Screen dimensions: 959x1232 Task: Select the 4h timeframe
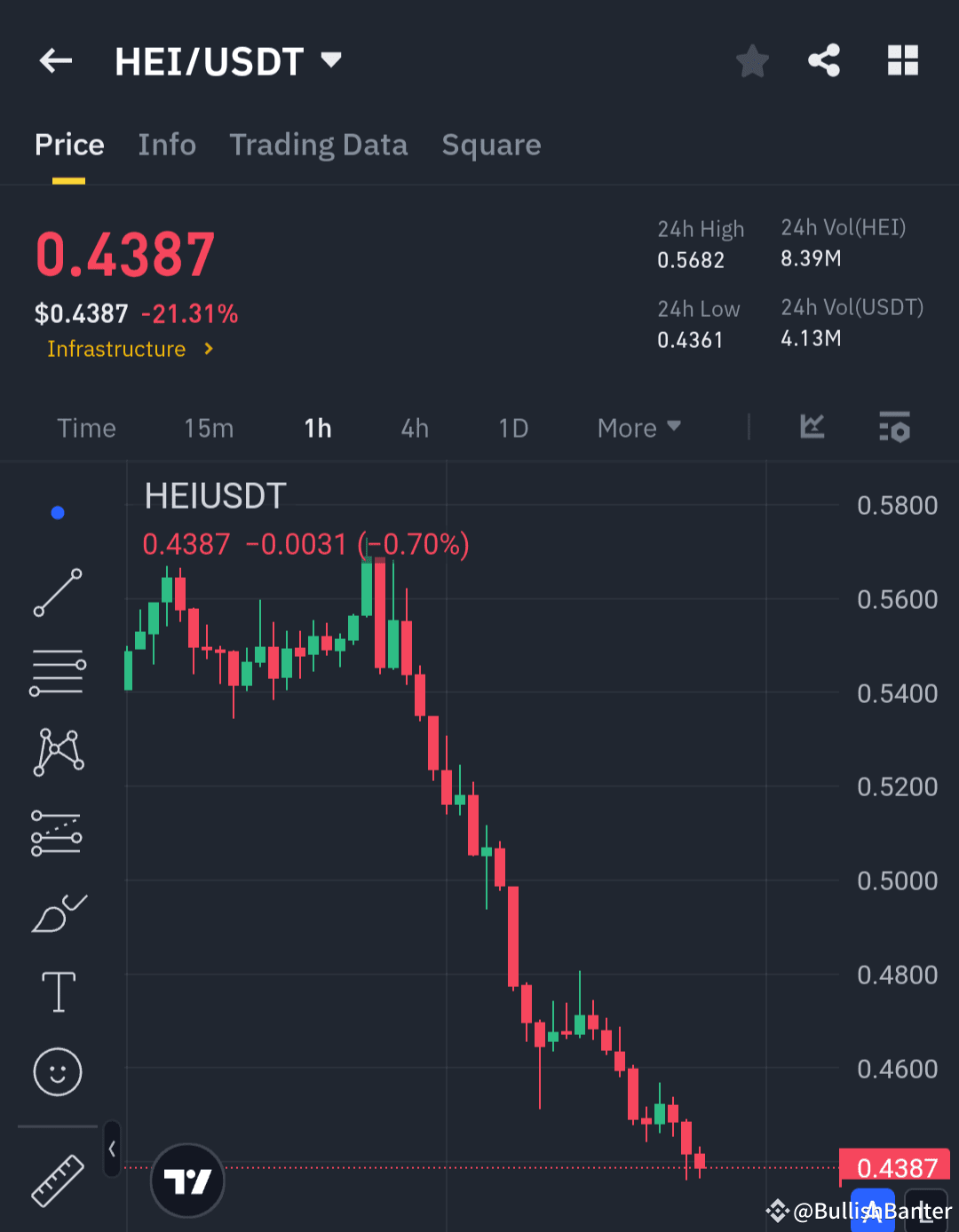(x=414, y=427)
